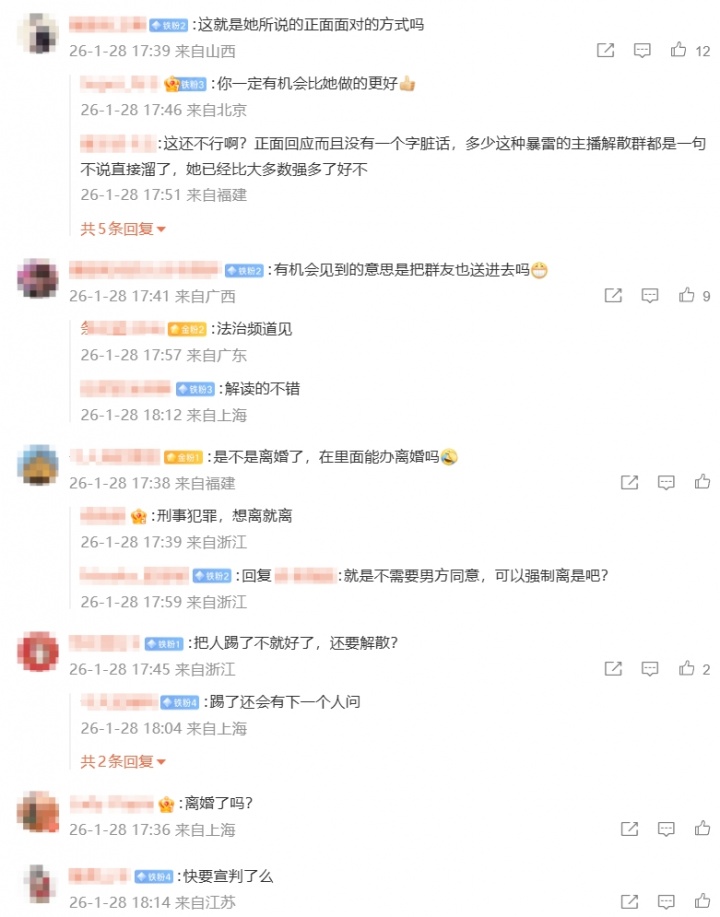Image resolution: width=720 pixels, height=917 pixels.
Task: Expand '共5条回复' replies
Action: click(123, 229)
